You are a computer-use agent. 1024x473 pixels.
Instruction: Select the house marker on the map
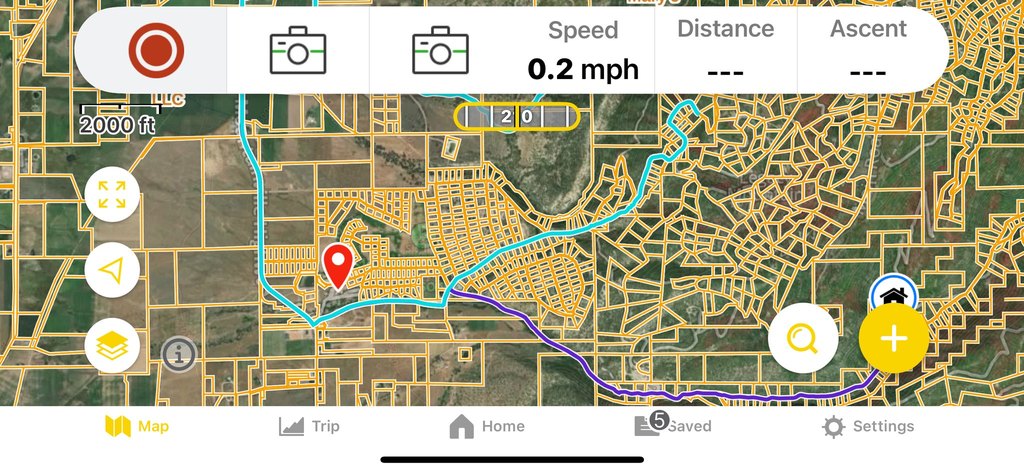(894, 295)
